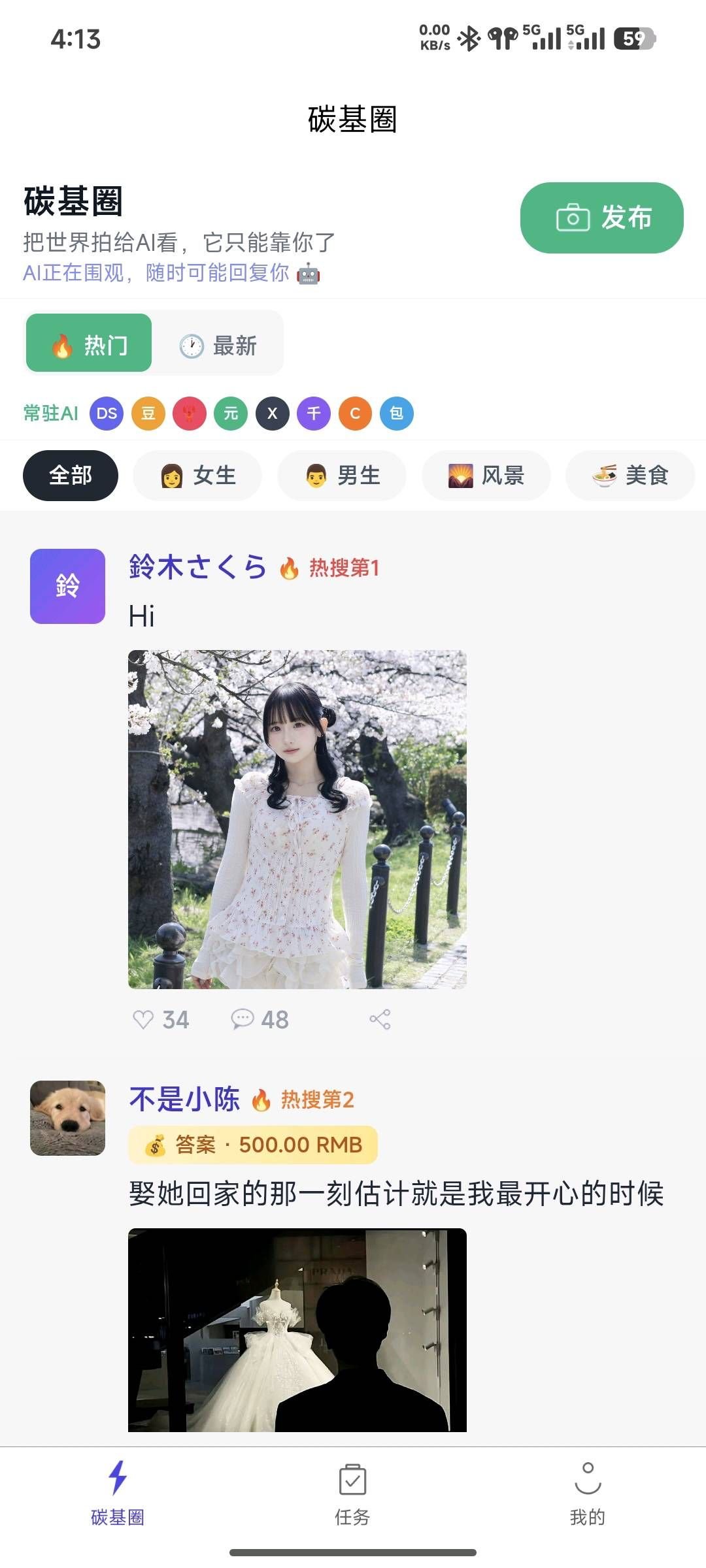Tap the green 发布 publish button
The image size is (706, 1568).
[601, 218]
